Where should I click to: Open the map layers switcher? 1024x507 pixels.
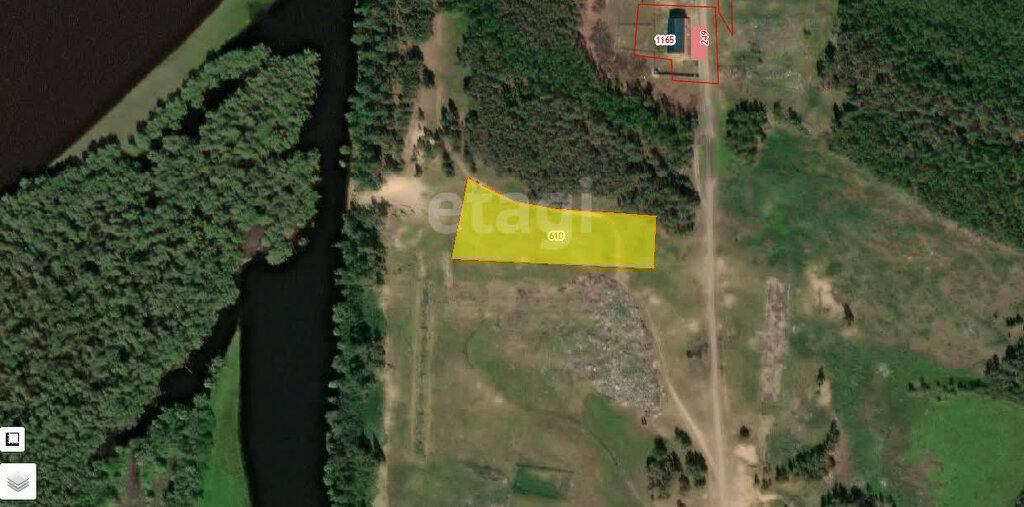(17, 481)
